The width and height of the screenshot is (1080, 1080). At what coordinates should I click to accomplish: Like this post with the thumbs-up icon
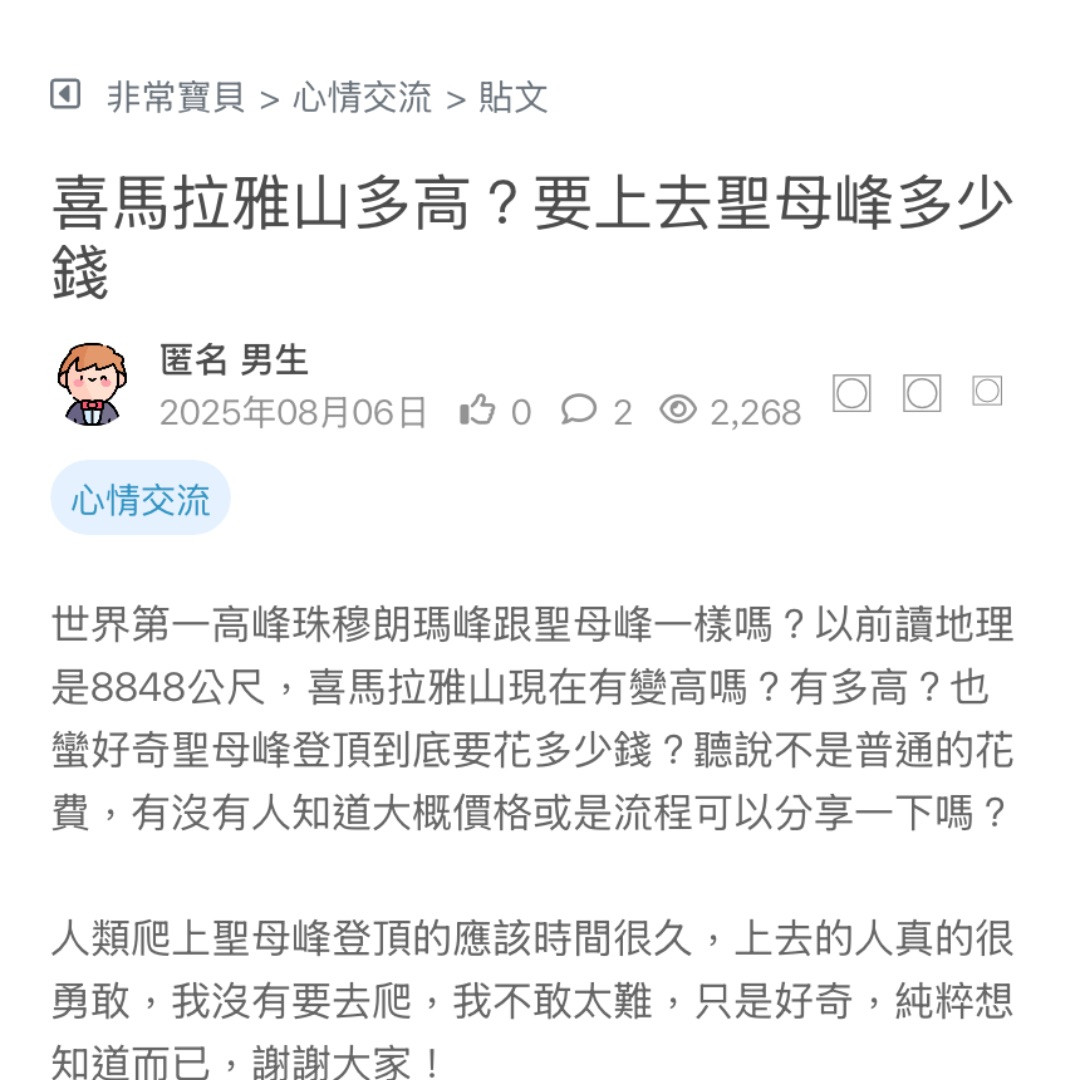478,410
